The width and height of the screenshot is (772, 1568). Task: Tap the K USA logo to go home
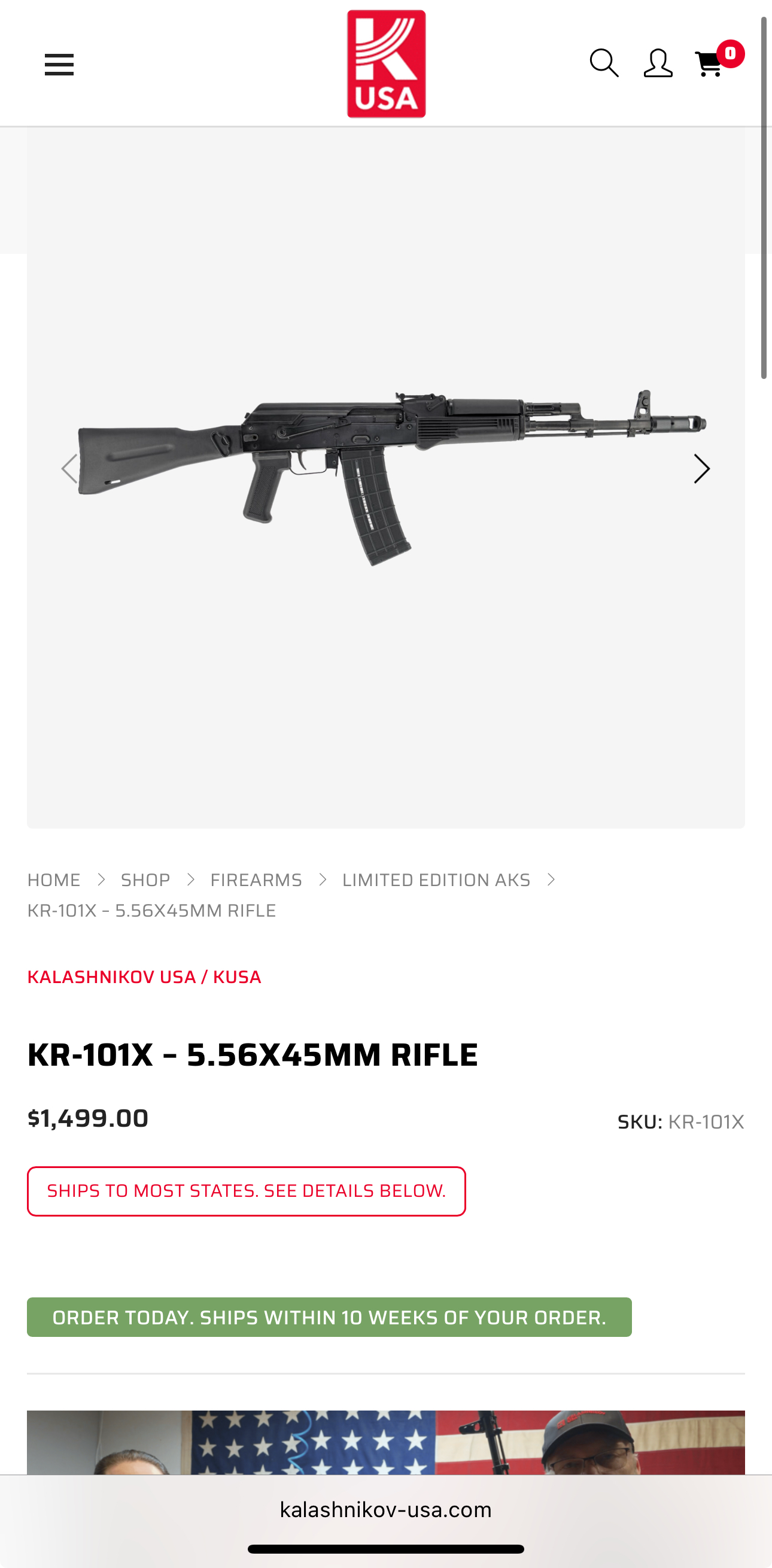(385, 64)
